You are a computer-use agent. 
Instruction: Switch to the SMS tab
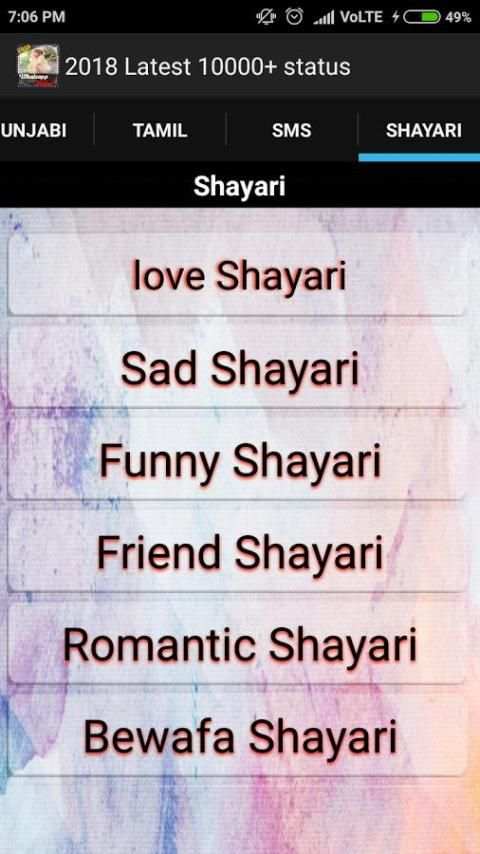[291, 130]
